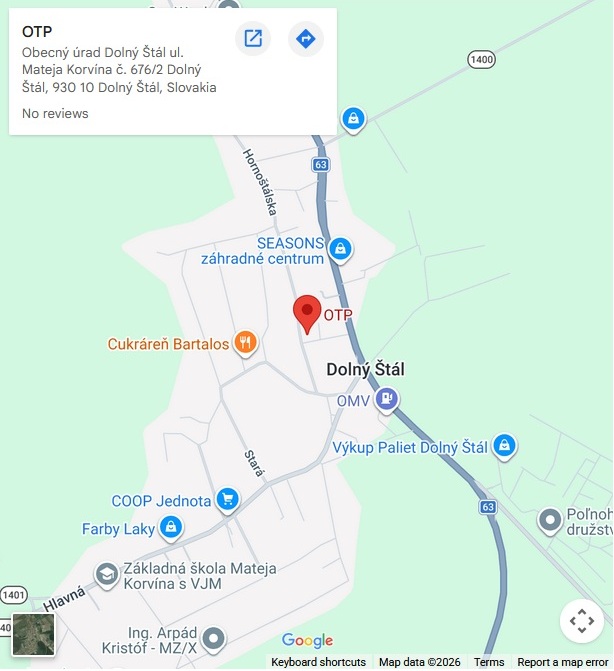Select Základná škola Mateja Korvína marker

tap(105, 574)
